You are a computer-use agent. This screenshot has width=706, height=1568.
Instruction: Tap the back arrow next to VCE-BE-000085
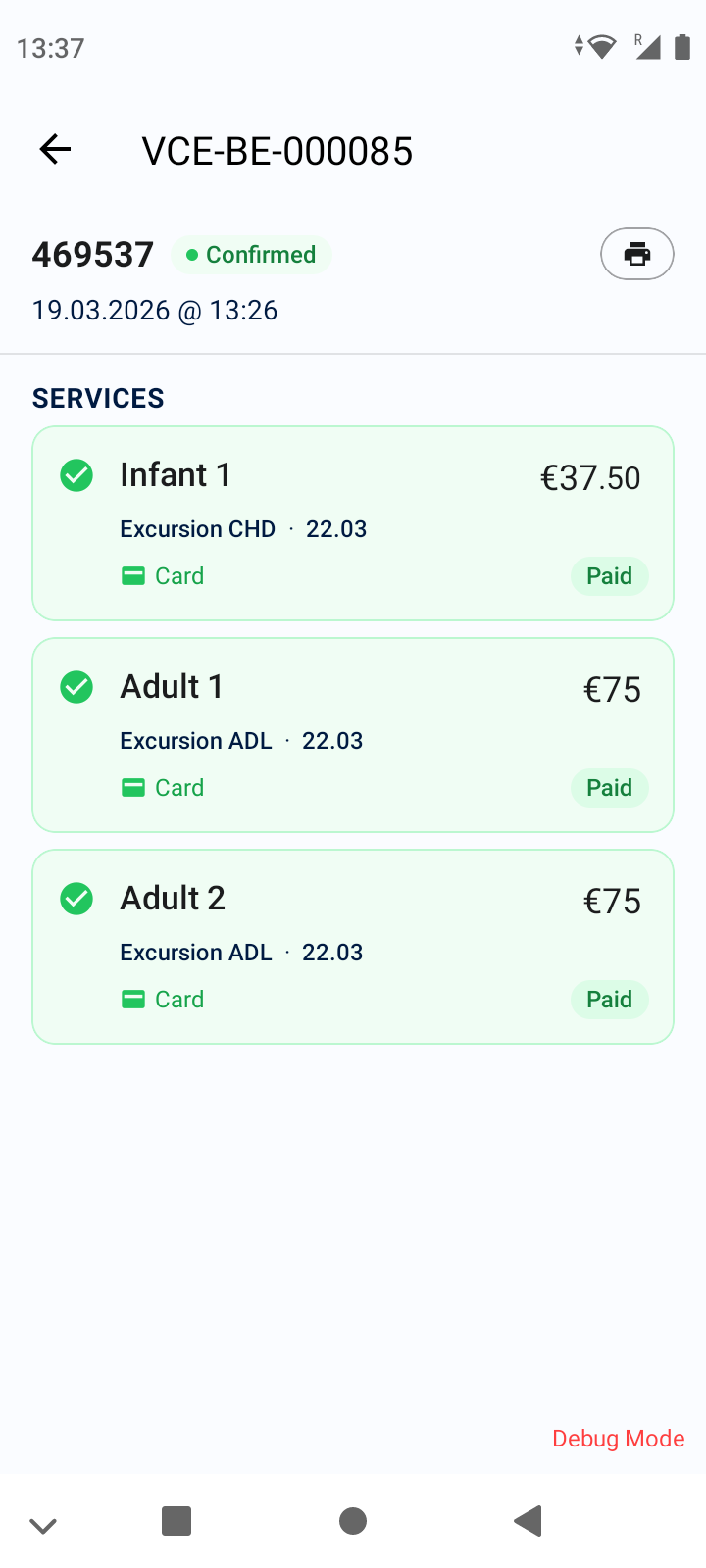click(55, 149)
